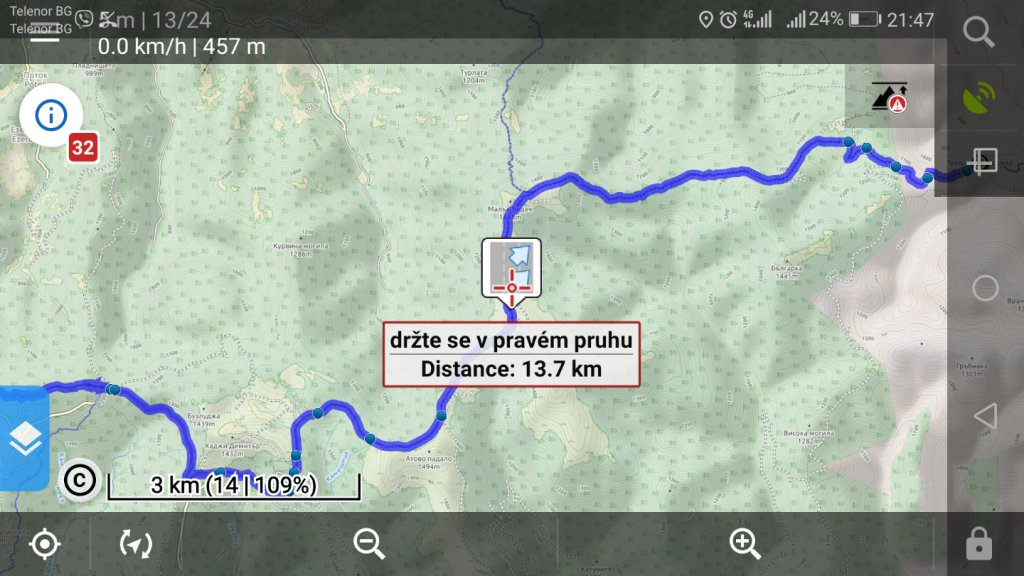Open the map copyright info

pos(79,480)
